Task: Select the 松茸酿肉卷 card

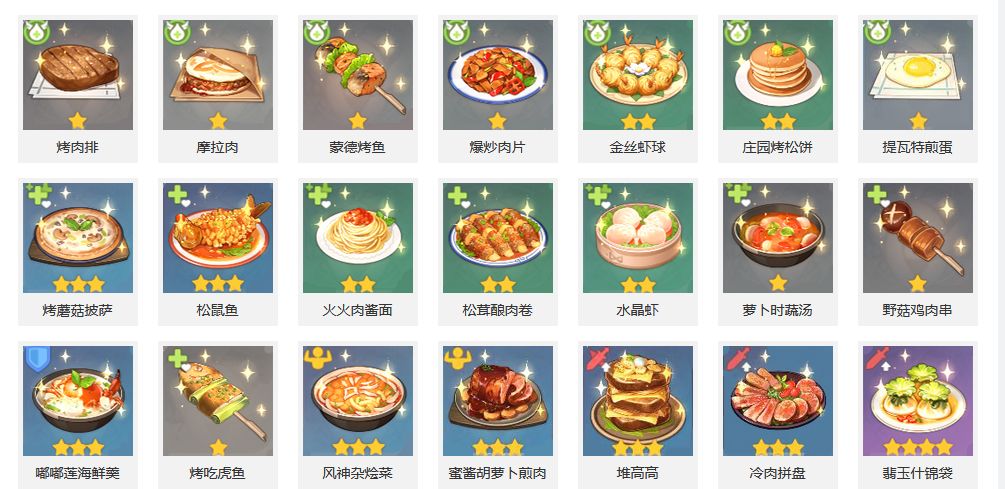Action: click(498, 238)
